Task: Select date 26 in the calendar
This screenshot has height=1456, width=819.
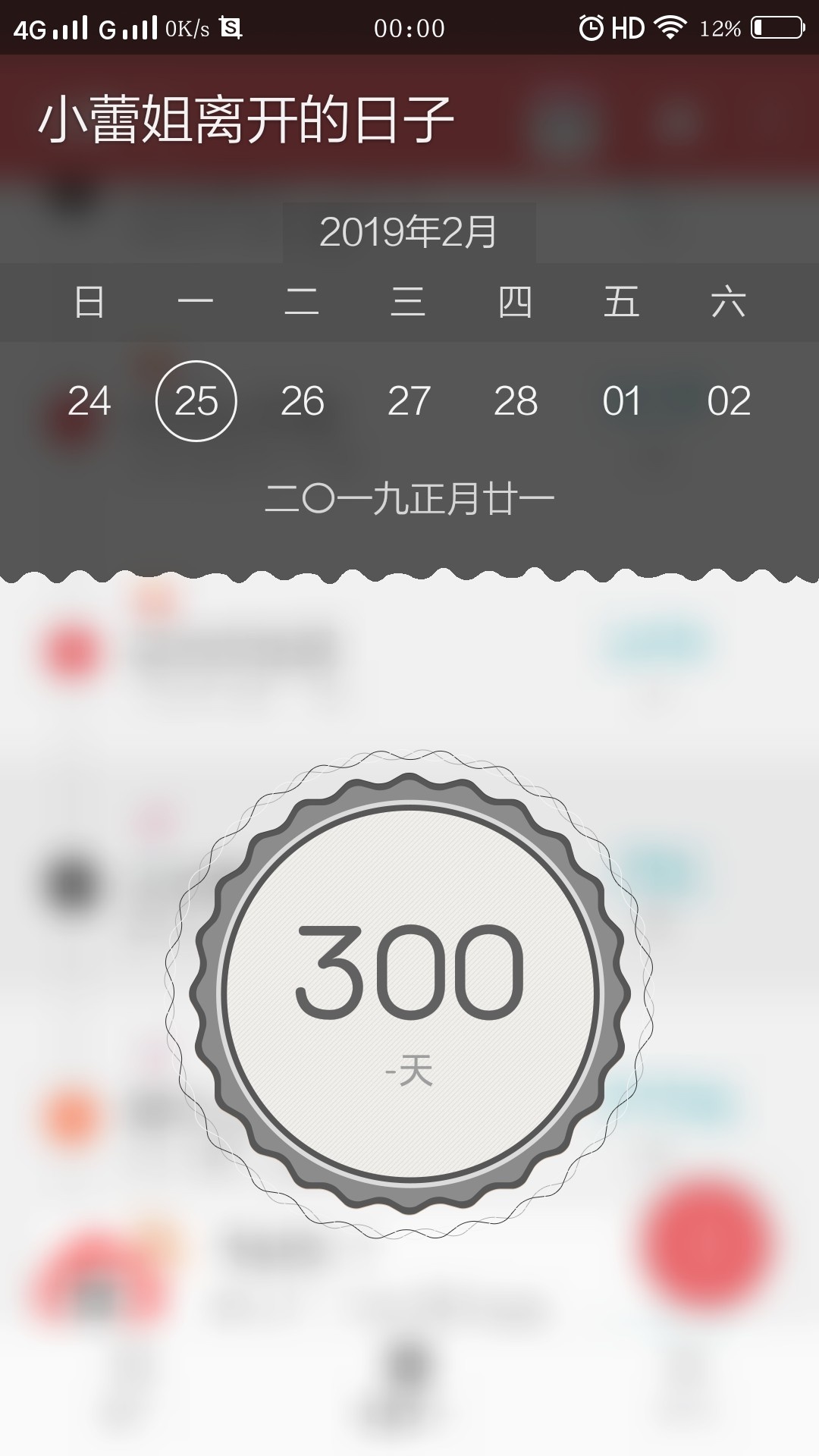Action: (303, 401)
